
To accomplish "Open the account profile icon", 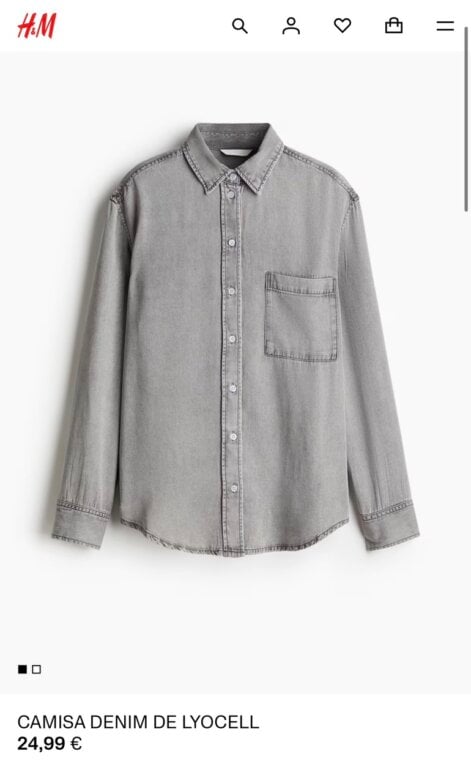I will [291, 26].
